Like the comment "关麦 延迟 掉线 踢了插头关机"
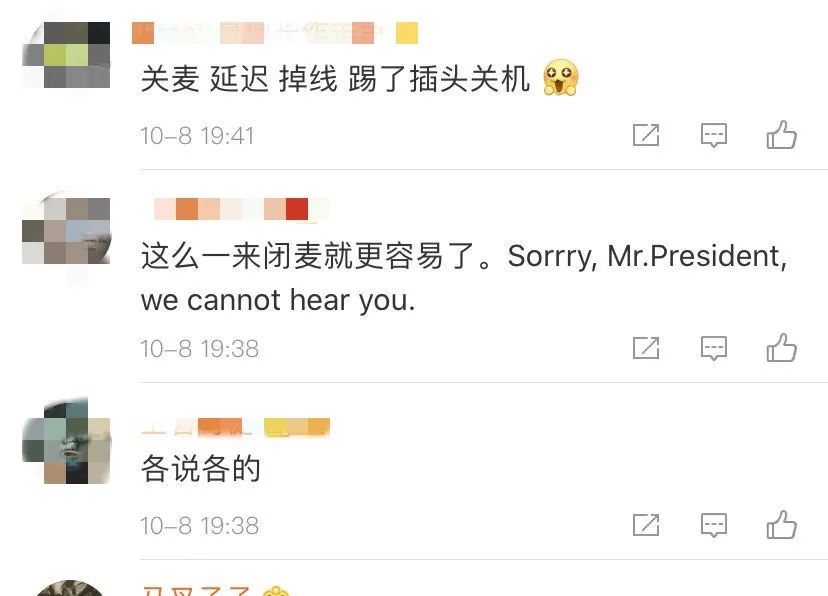Viewport: 828px width, 596px height. pos(781,135)
